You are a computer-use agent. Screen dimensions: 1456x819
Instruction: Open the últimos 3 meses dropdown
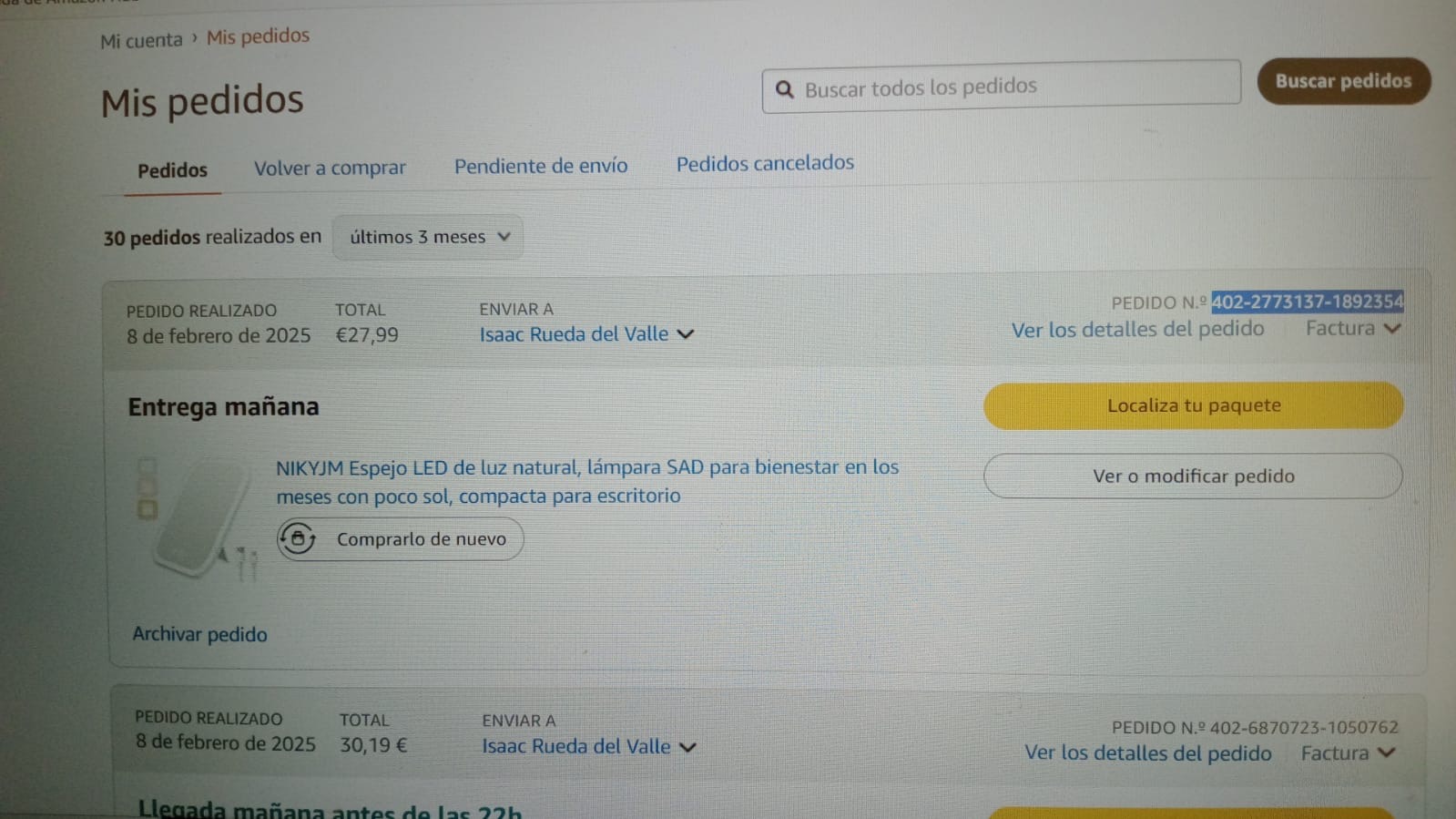point(428,237)
